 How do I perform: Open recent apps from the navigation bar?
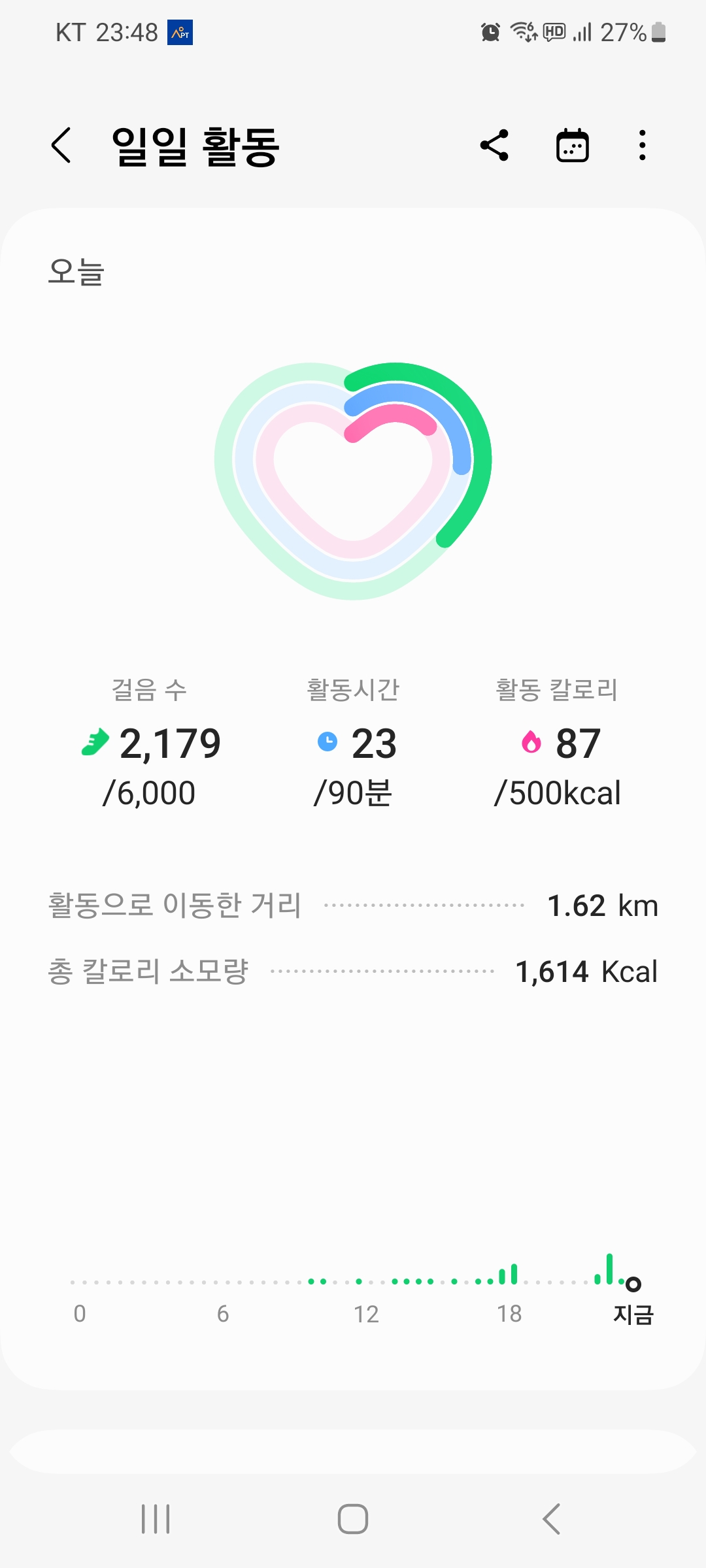coord(156,1518)
